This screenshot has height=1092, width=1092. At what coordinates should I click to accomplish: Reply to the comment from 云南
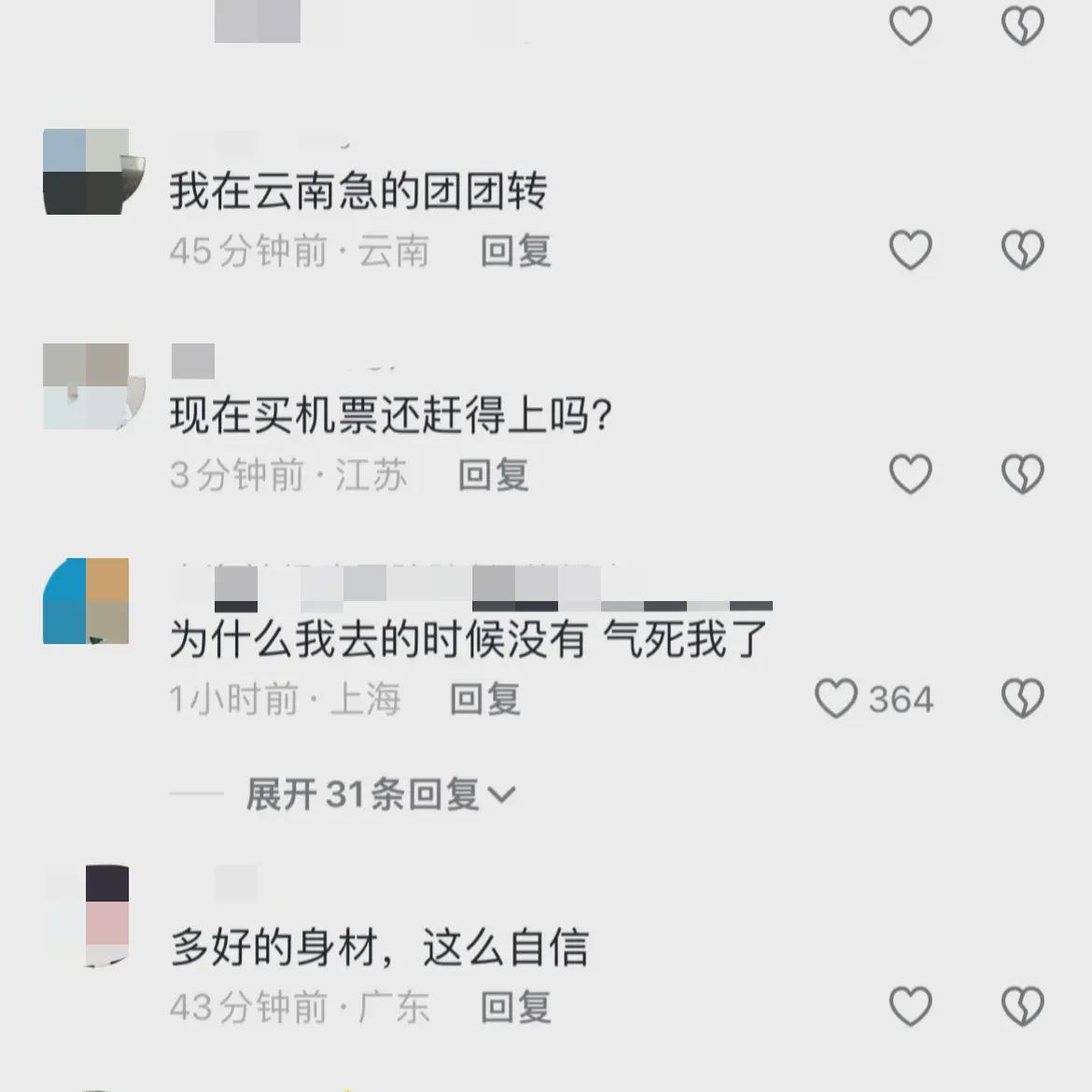click(515, 251)
